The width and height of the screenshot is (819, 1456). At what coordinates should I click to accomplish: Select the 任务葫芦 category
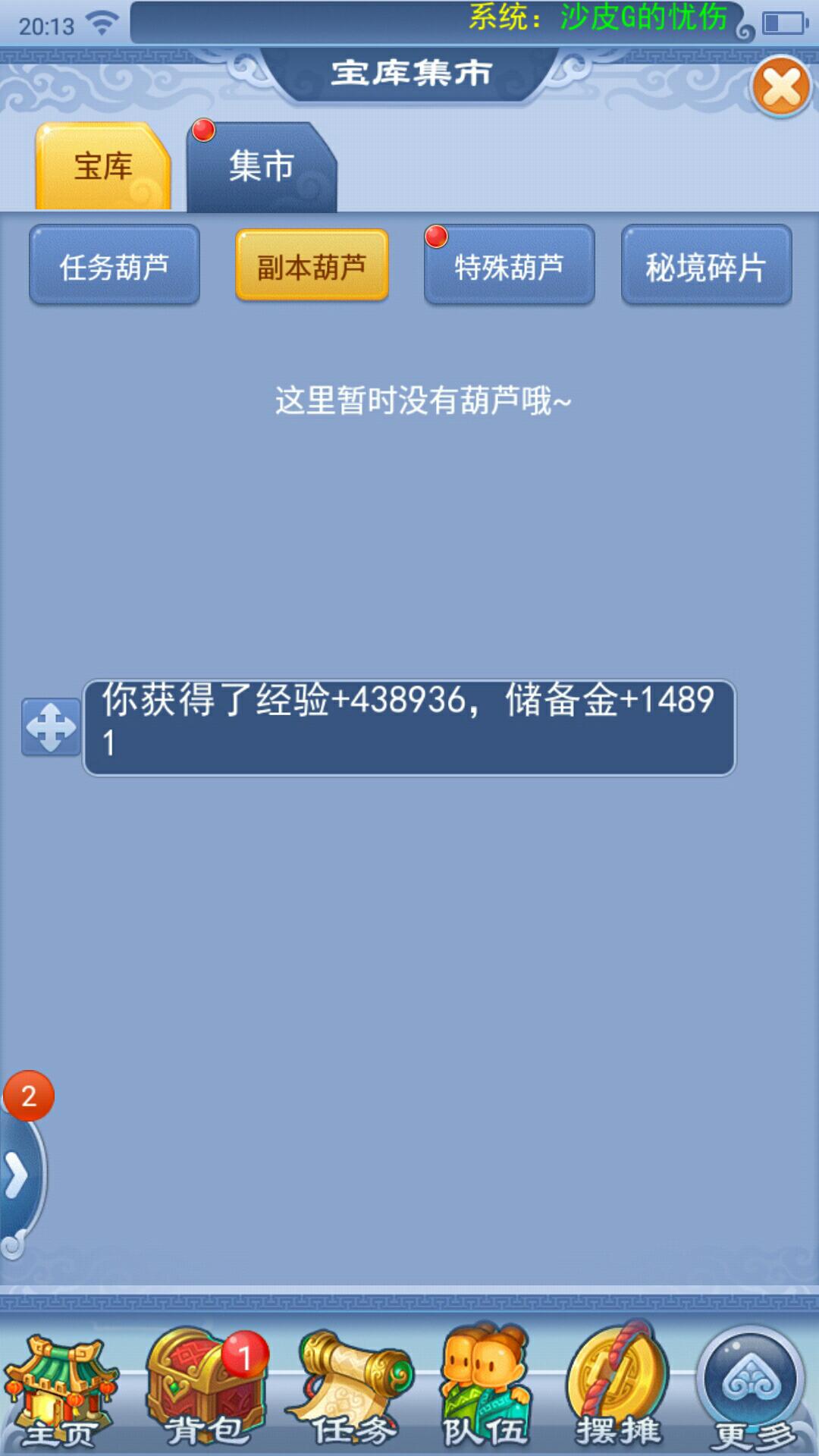(x=115, y=265)
